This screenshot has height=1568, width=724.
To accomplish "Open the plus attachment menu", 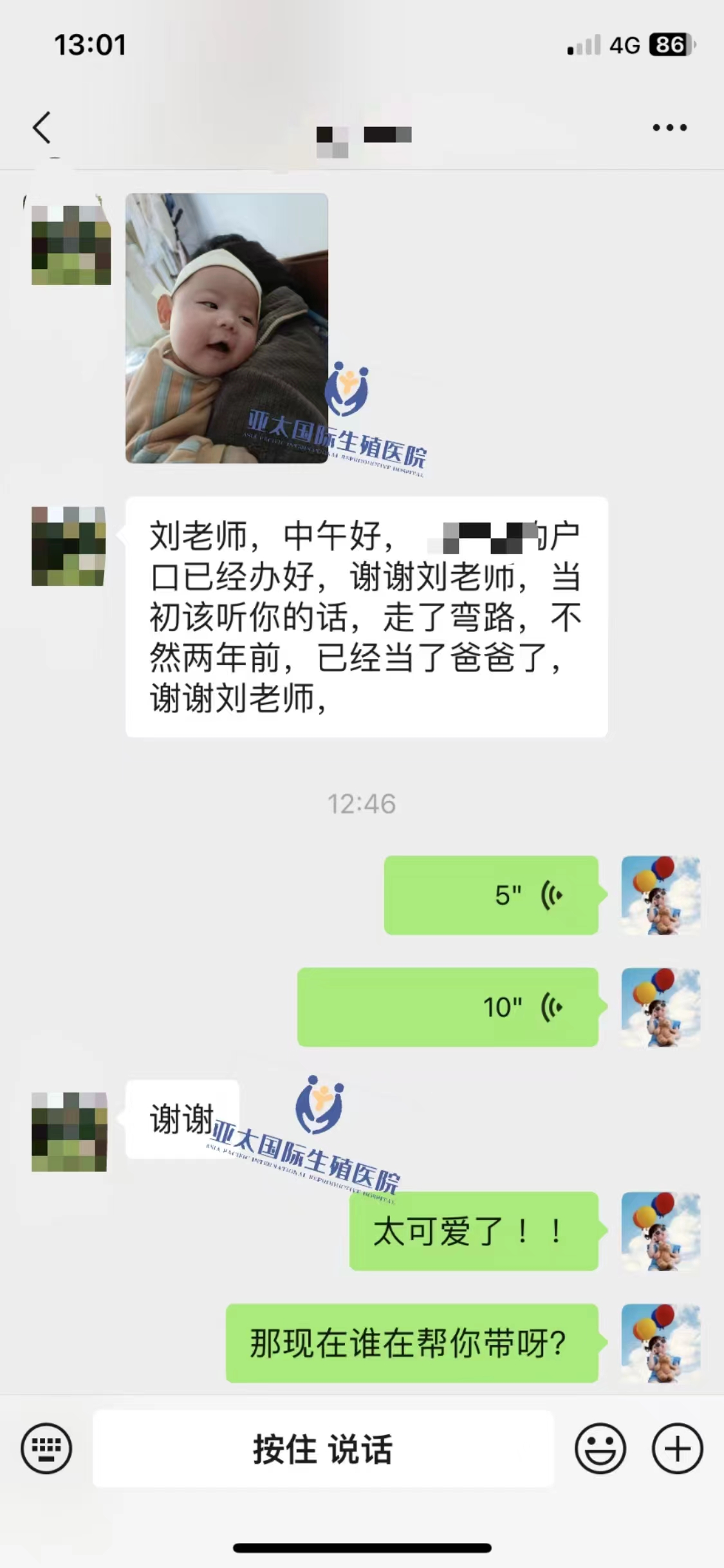I will (x=678, y=1449).
